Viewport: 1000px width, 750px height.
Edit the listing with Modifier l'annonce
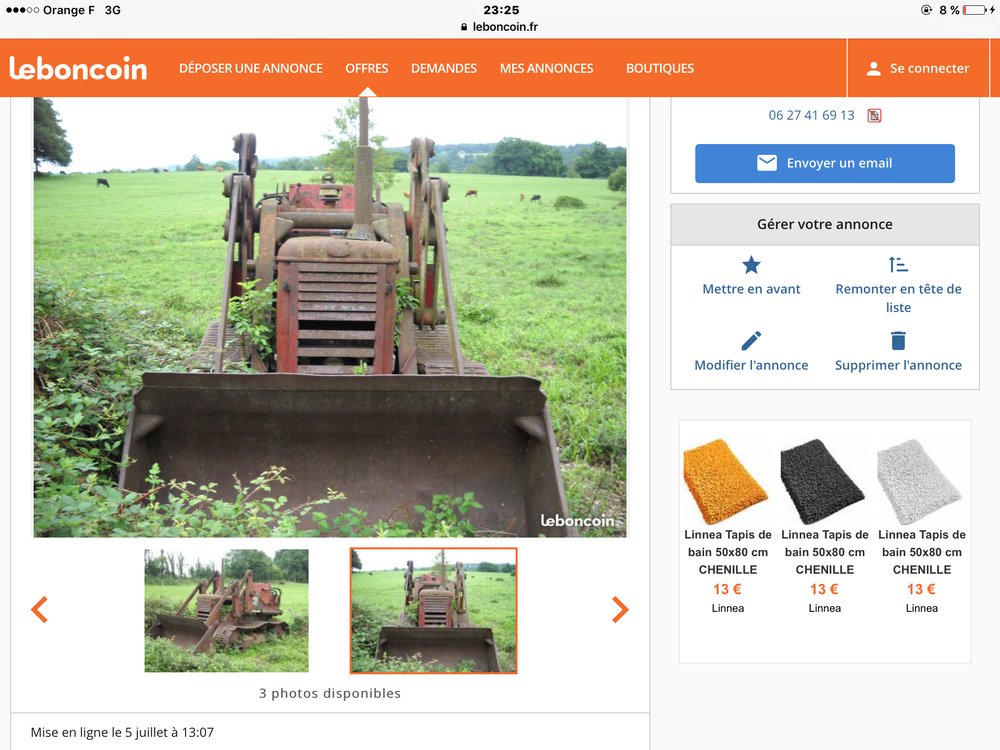click(751, 351)
